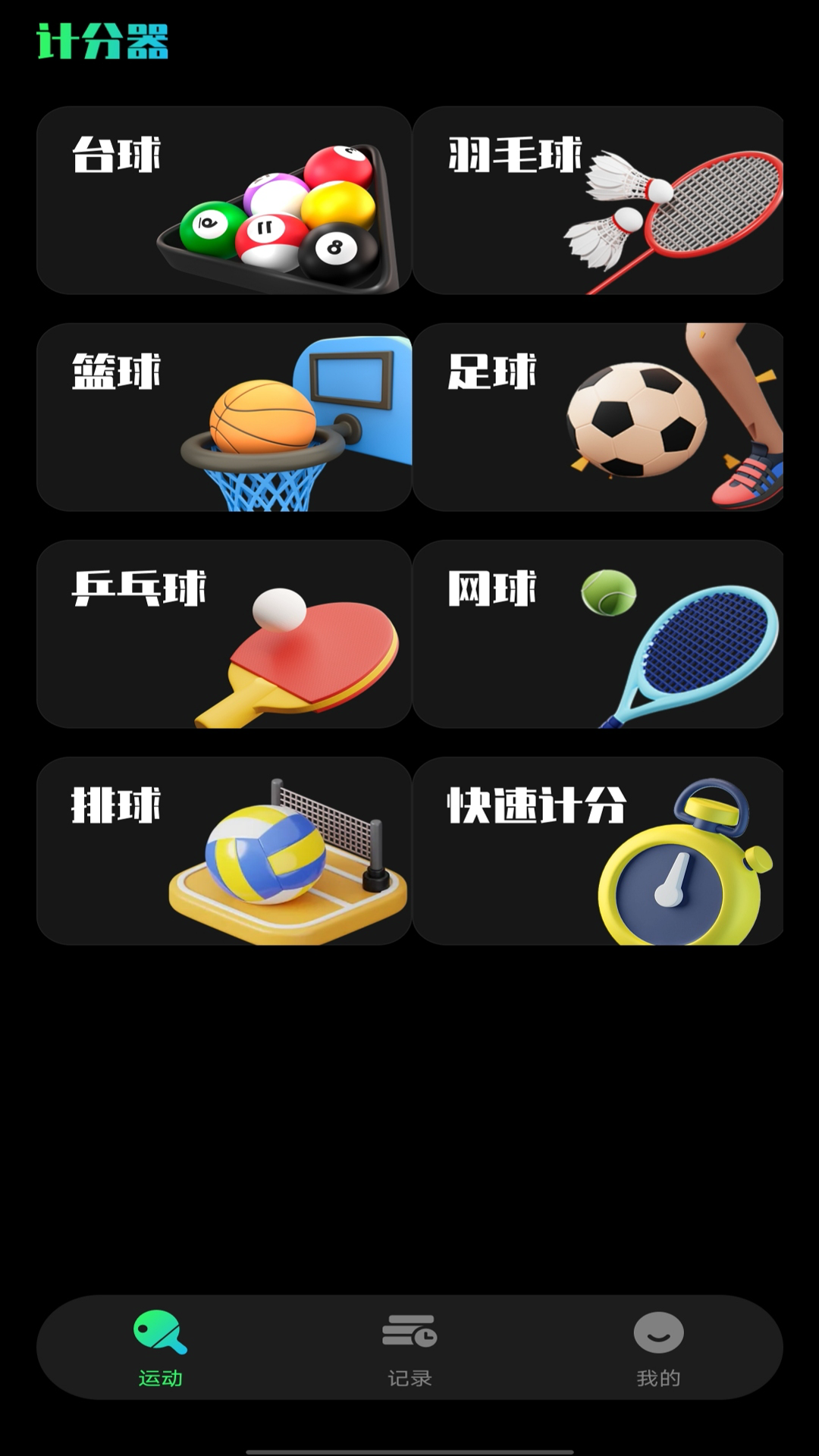The height and width of the screenshot is (1456, 819).
Task: Open the 台球 billiards scoreboard card
Action: tap(224, 200)
